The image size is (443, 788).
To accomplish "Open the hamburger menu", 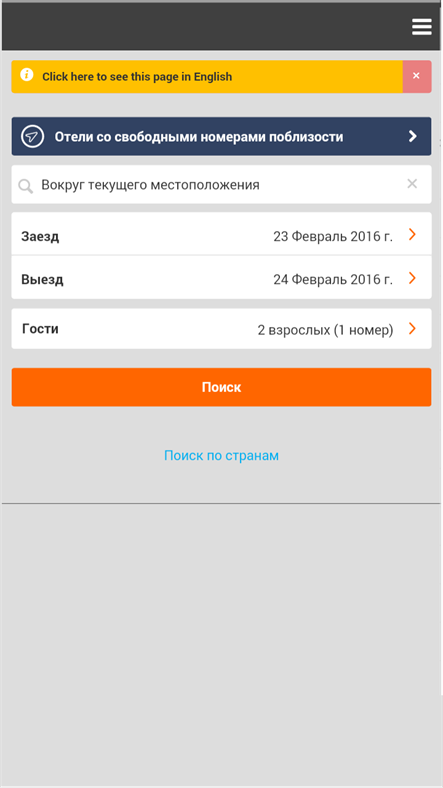I will pyautogui.click(x=421, y=27).
